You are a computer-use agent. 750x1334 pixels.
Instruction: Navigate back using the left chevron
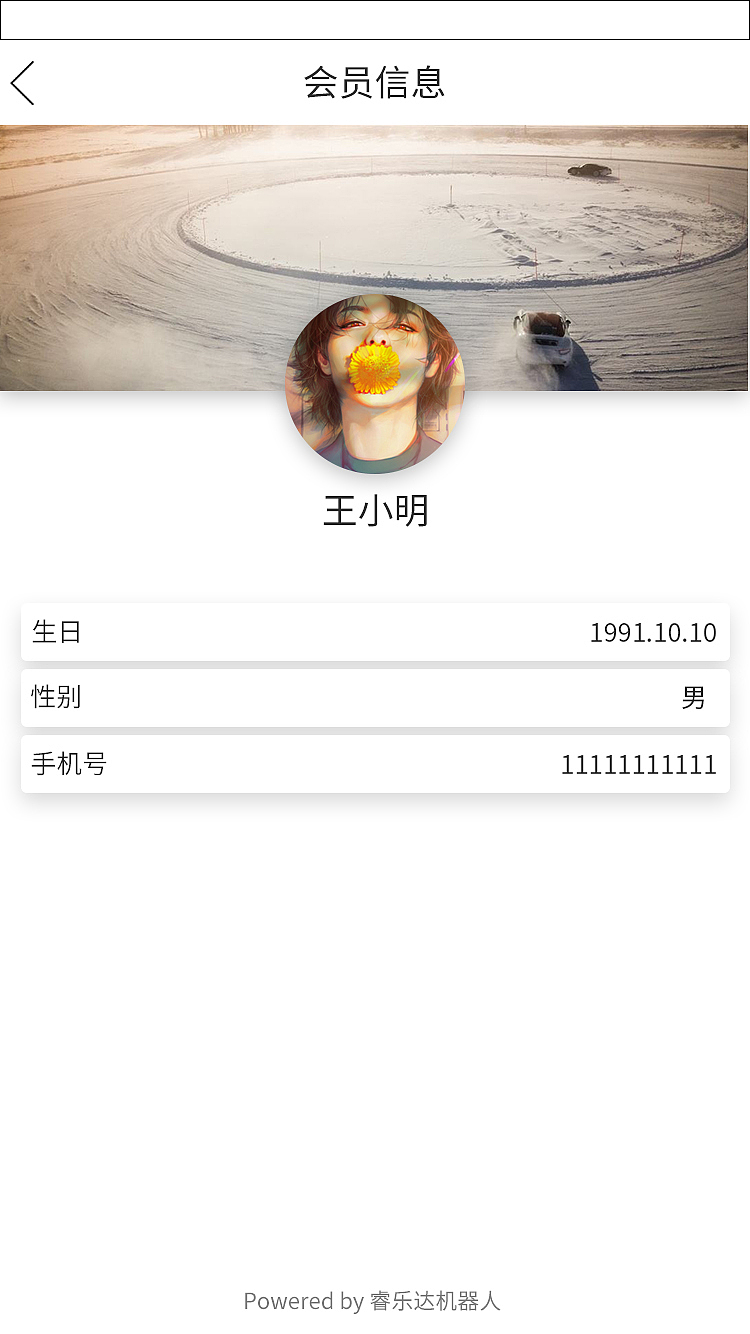(x=22, y=83)
